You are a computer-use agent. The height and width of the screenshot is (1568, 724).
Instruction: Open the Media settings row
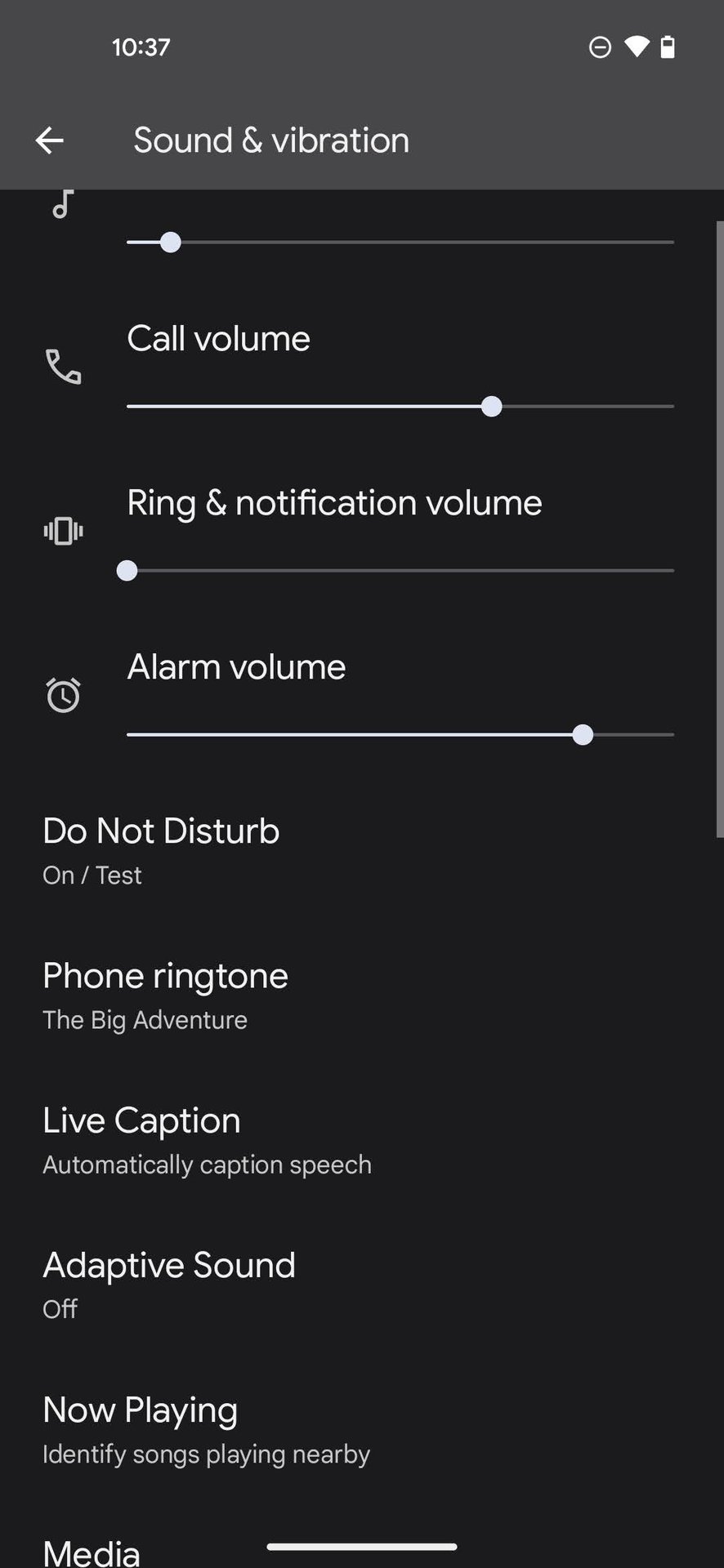92,1550
